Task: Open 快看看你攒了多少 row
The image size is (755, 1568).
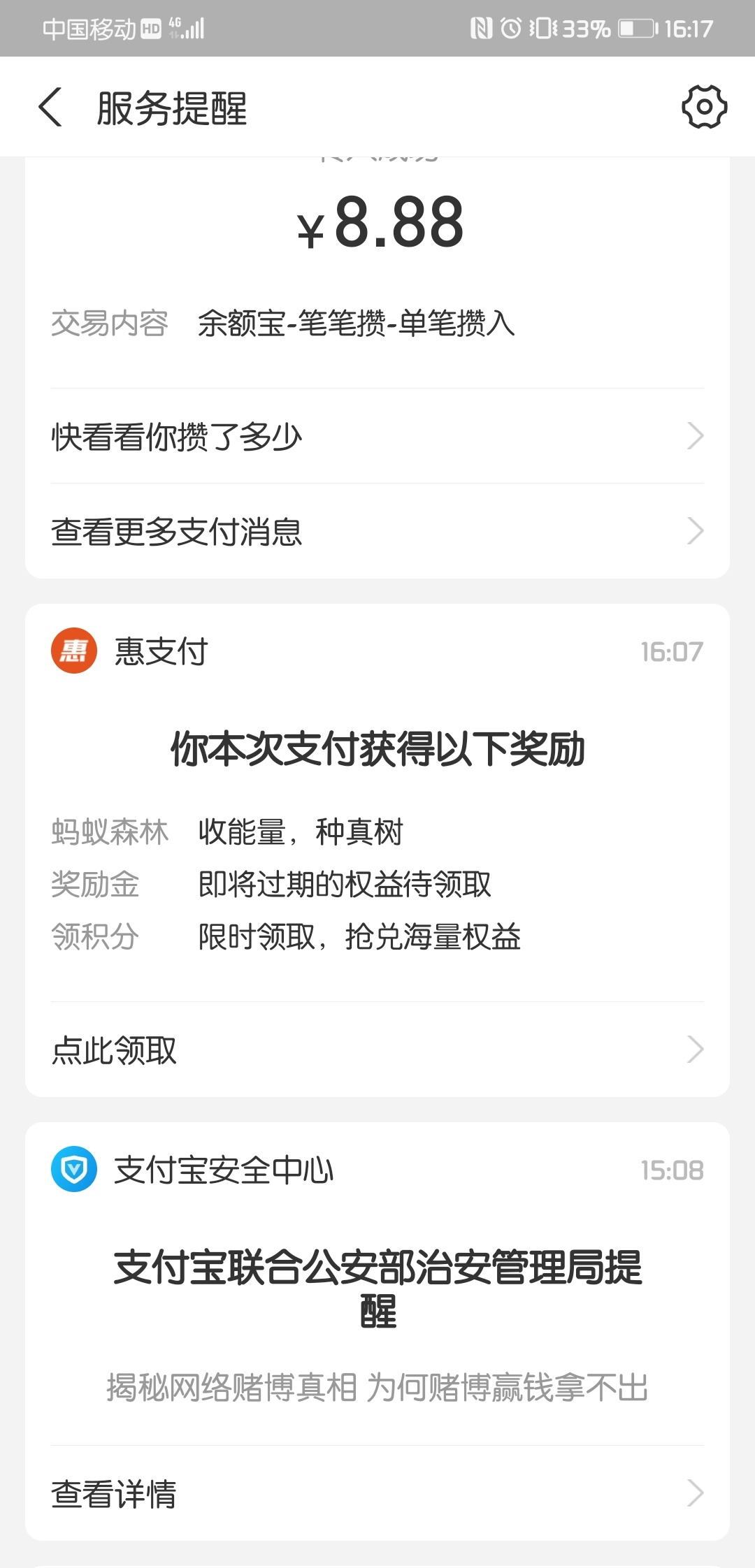Action: 377,436
